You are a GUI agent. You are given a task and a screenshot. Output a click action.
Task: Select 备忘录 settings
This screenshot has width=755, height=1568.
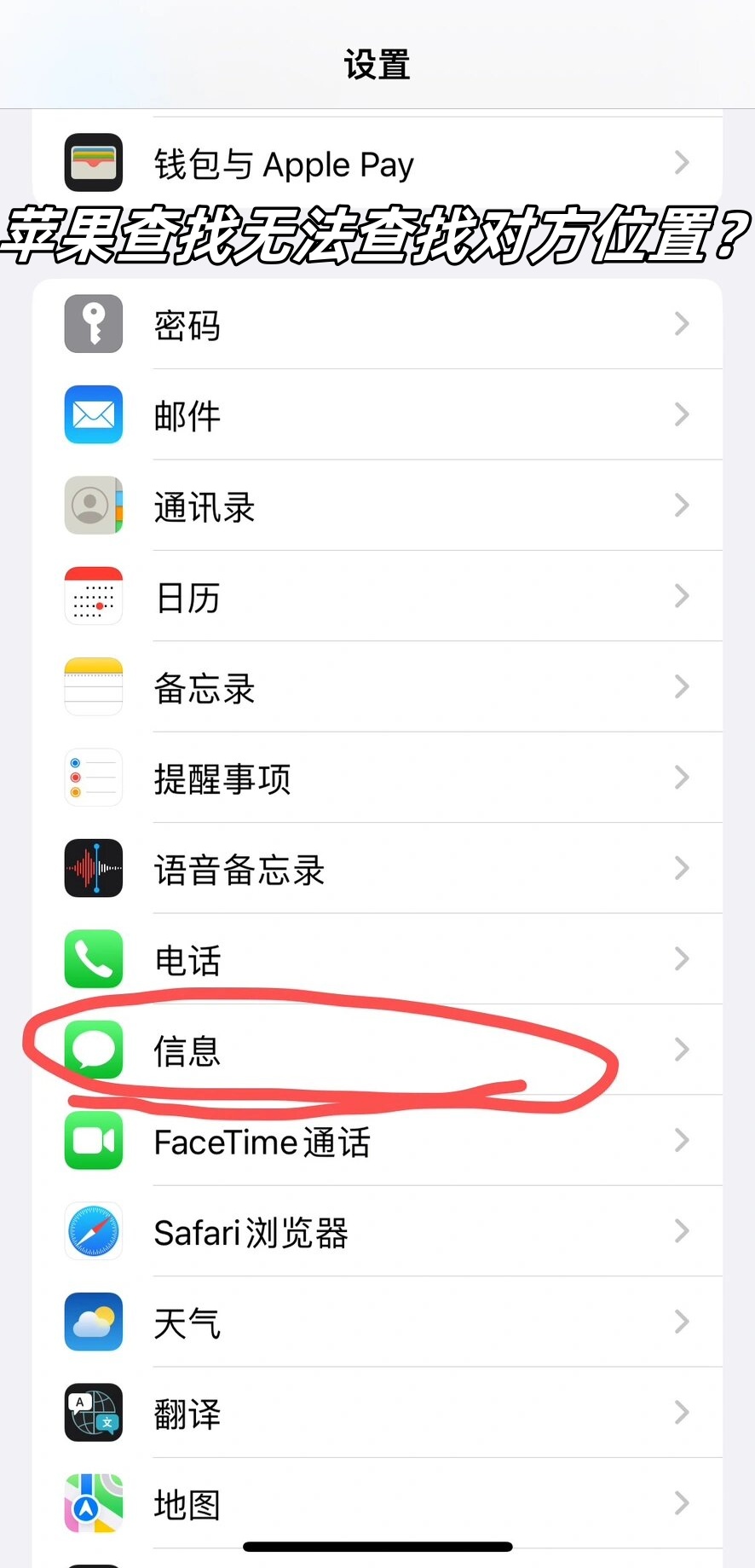coord(377,687)
